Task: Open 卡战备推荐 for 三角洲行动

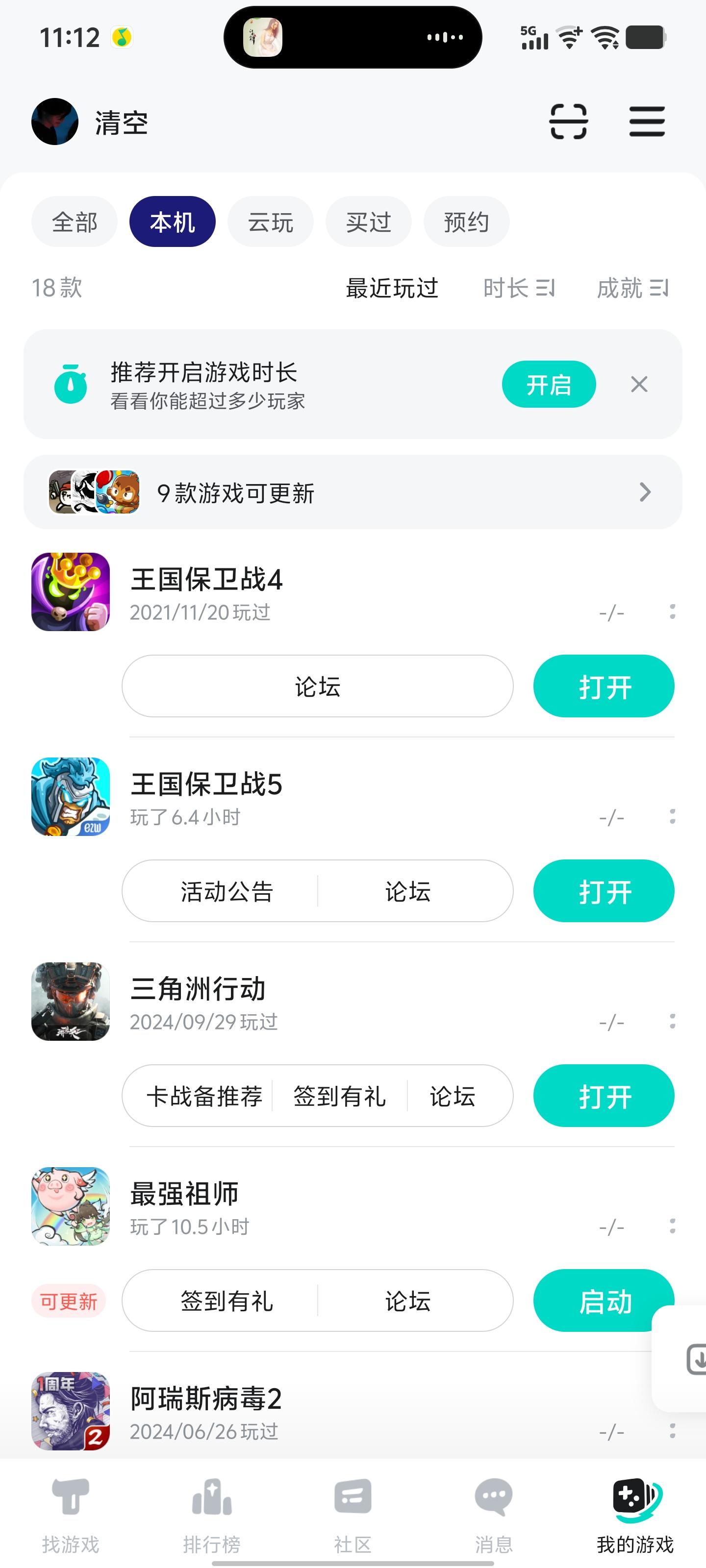Action: (x=204, y=1096)
